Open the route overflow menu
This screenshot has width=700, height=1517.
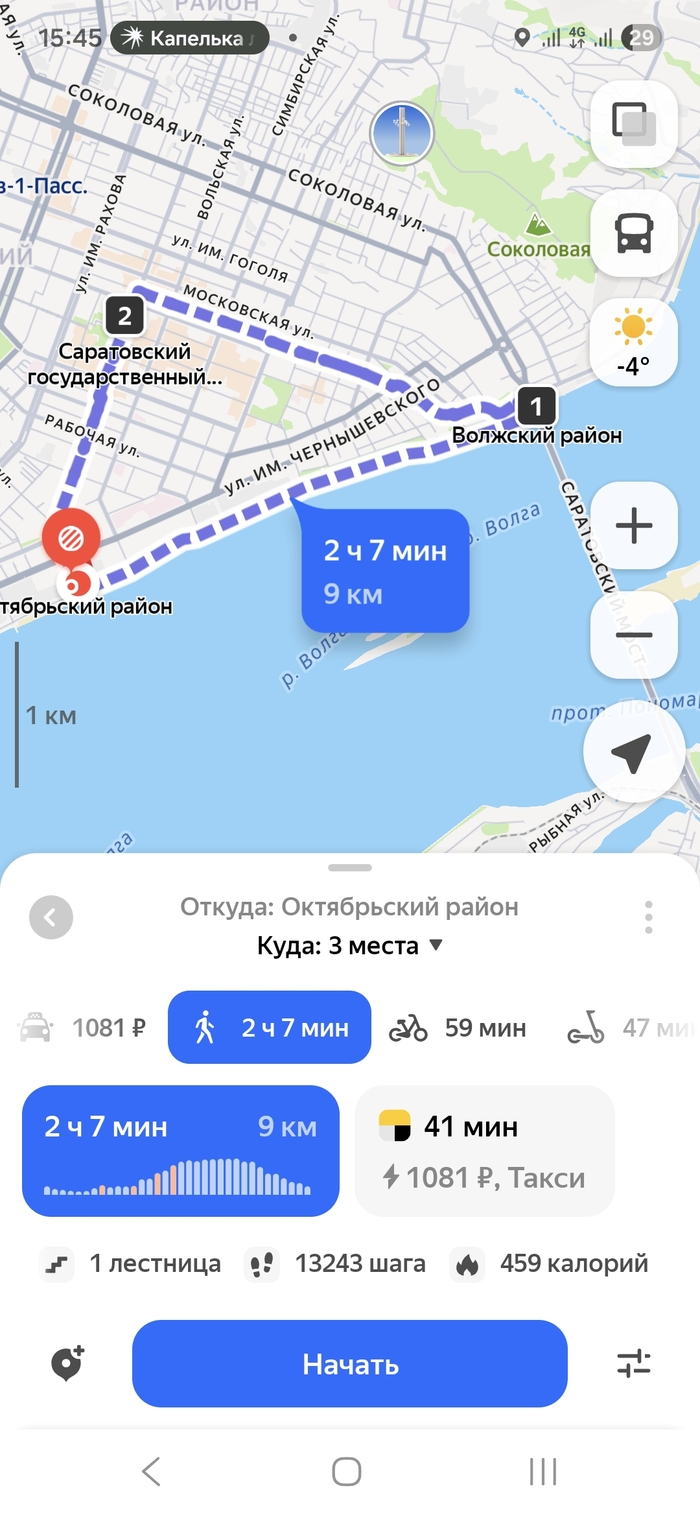pos(649,916)
